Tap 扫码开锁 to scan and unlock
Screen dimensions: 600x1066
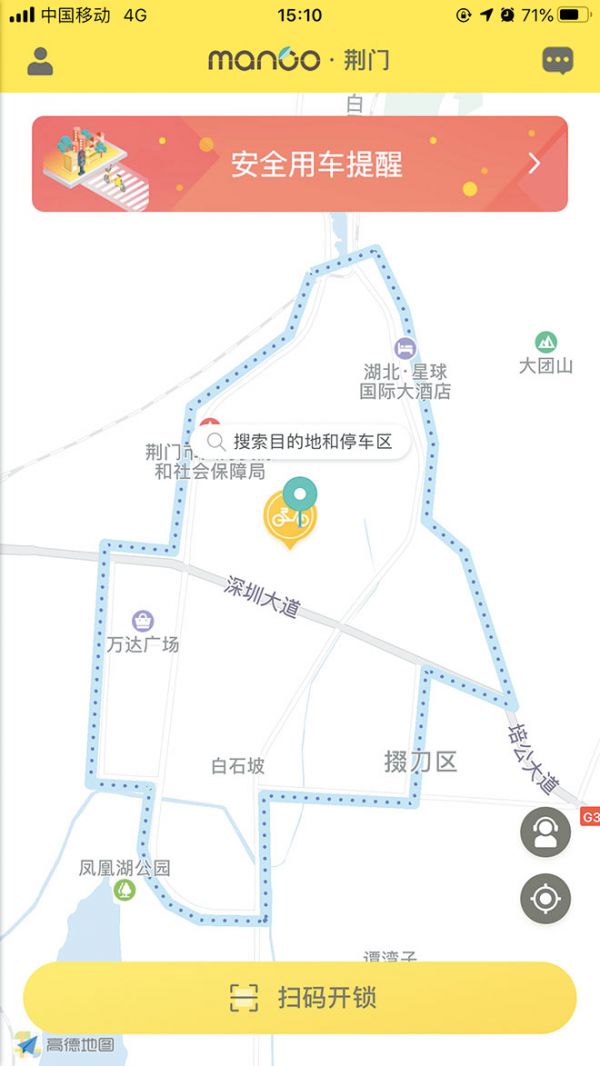coord(300,997)
